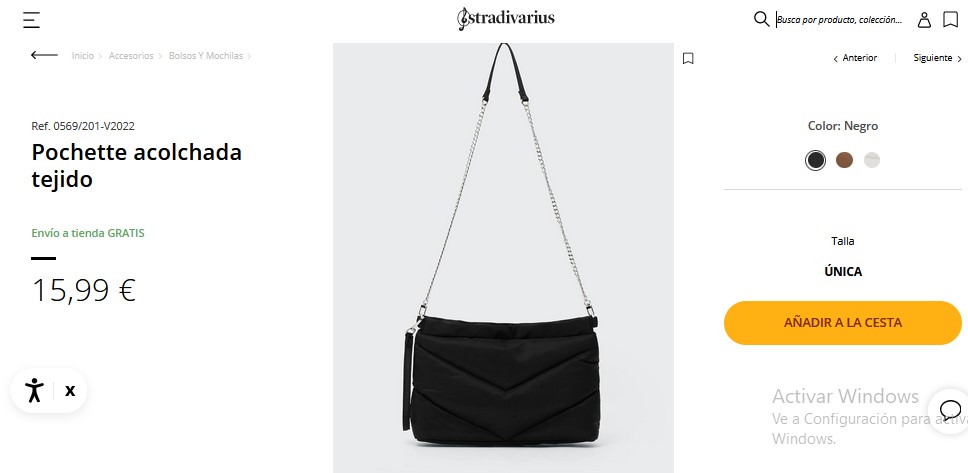968x473 pixels.
Task: Select the black color swatch
Action: (x=815, y=161)
